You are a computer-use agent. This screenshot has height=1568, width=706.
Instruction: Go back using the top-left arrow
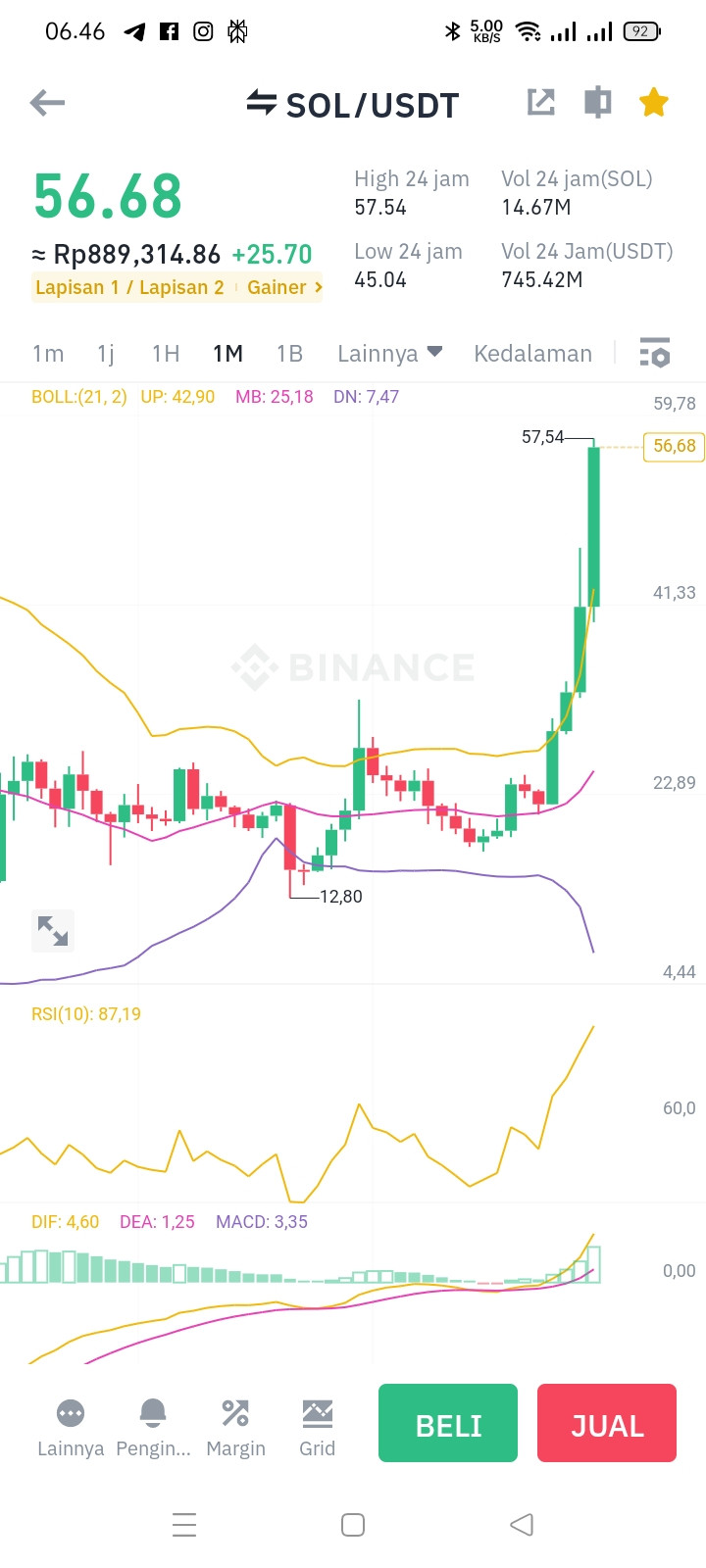click(x=47, y=103)
